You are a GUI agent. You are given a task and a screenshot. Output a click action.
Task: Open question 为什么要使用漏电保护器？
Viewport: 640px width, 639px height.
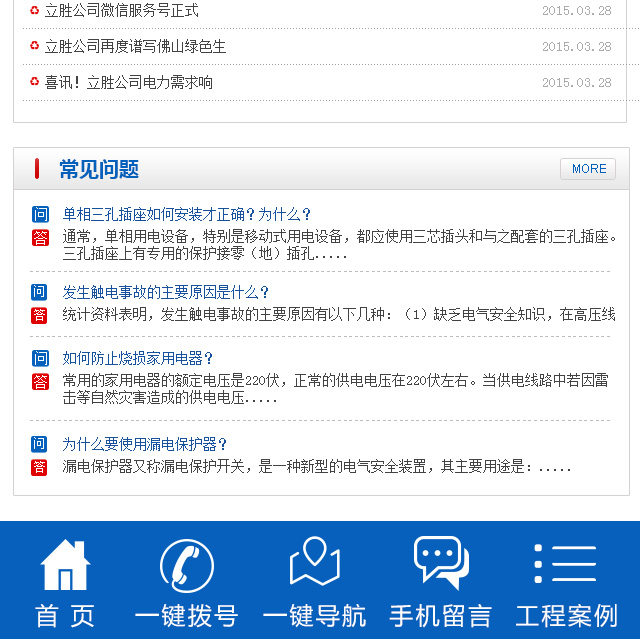click(x=145, y=444)
